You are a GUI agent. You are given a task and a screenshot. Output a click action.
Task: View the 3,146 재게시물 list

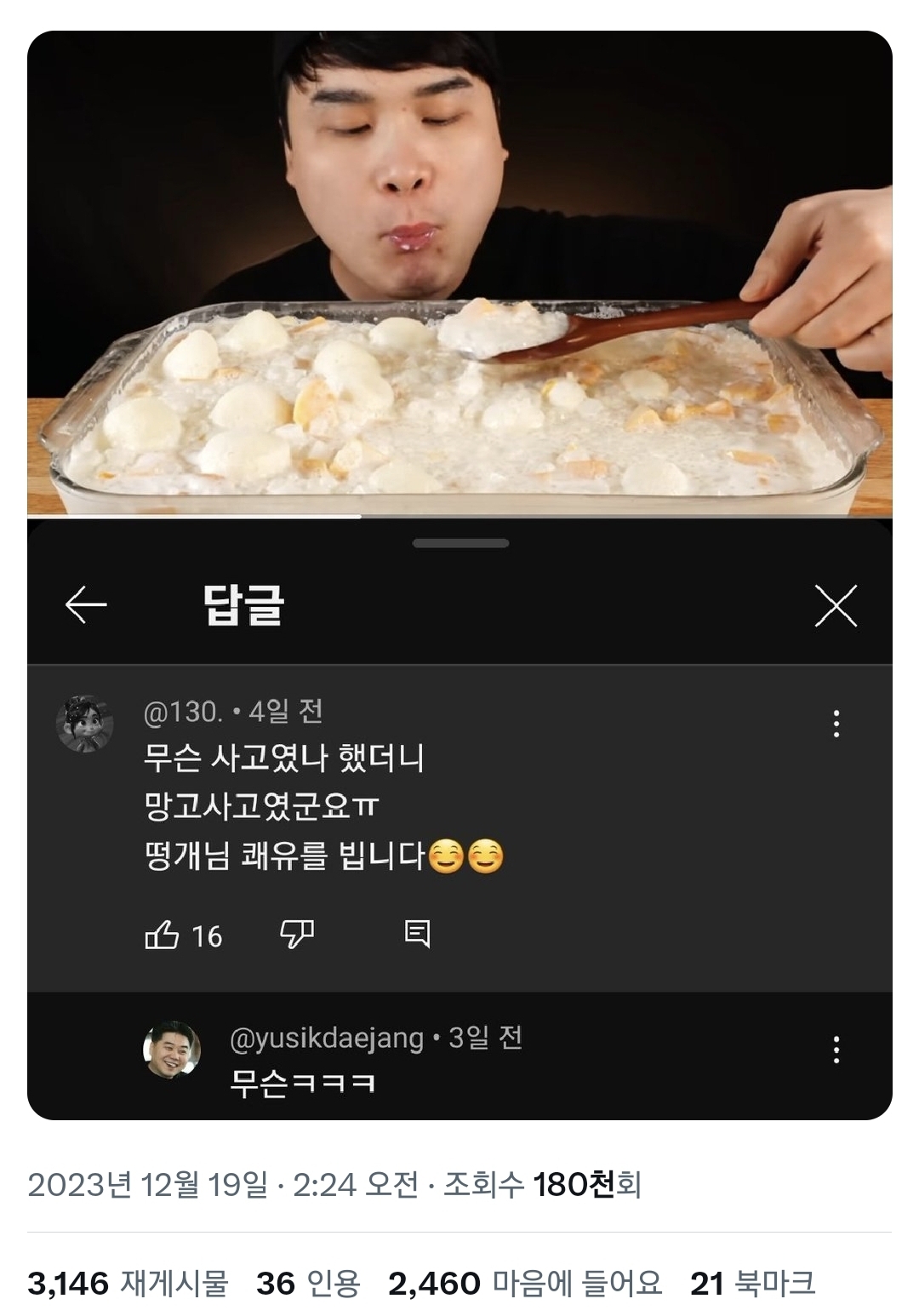128,1283
